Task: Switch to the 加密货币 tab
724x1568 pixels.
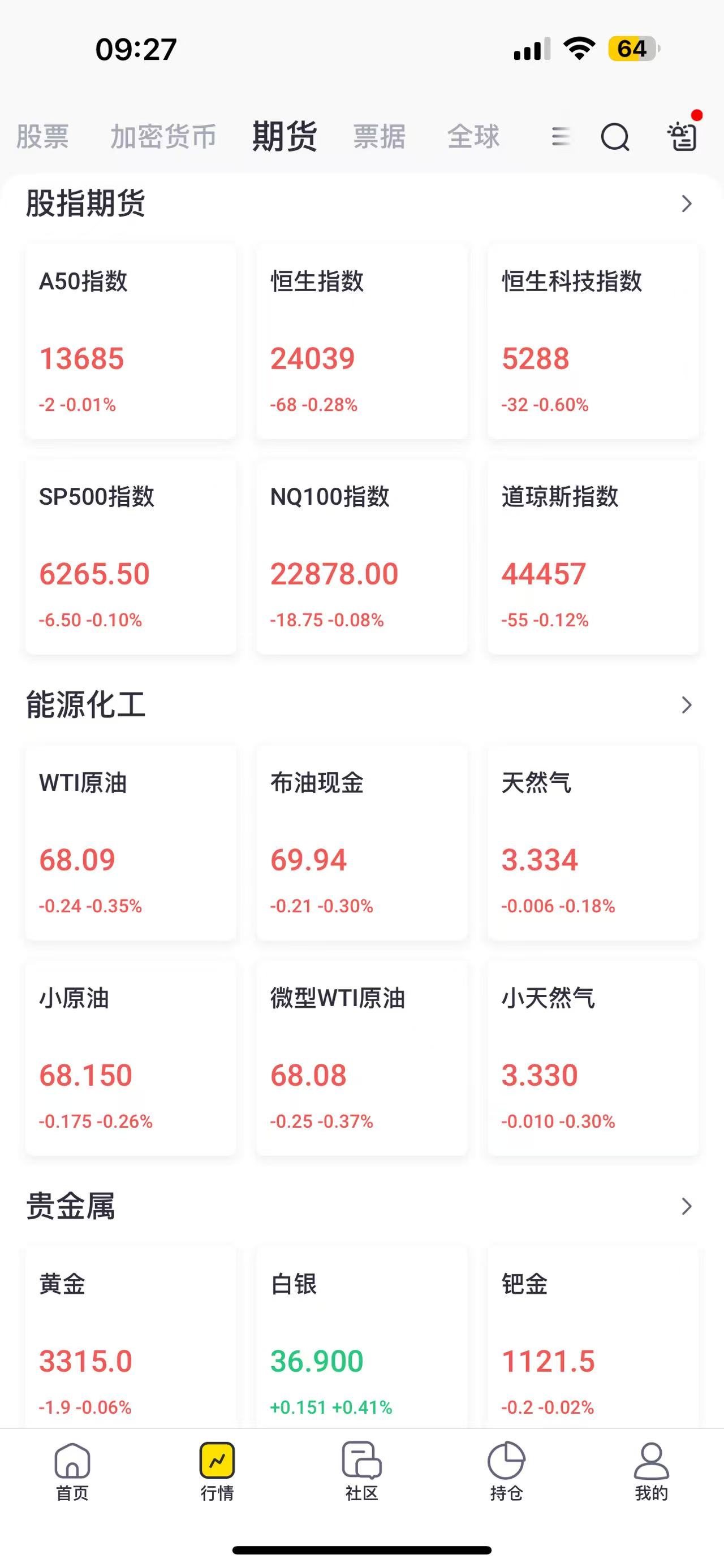Action: click(x=163, y=136)
